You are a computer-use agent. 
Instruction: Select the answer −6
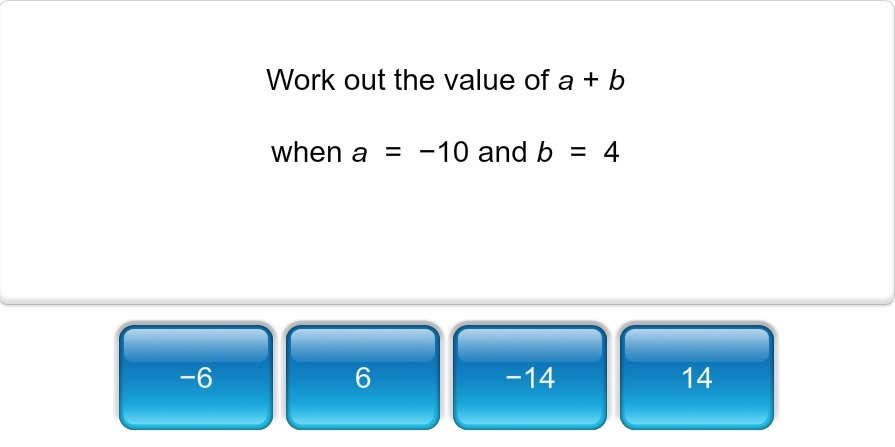point(196,377)
